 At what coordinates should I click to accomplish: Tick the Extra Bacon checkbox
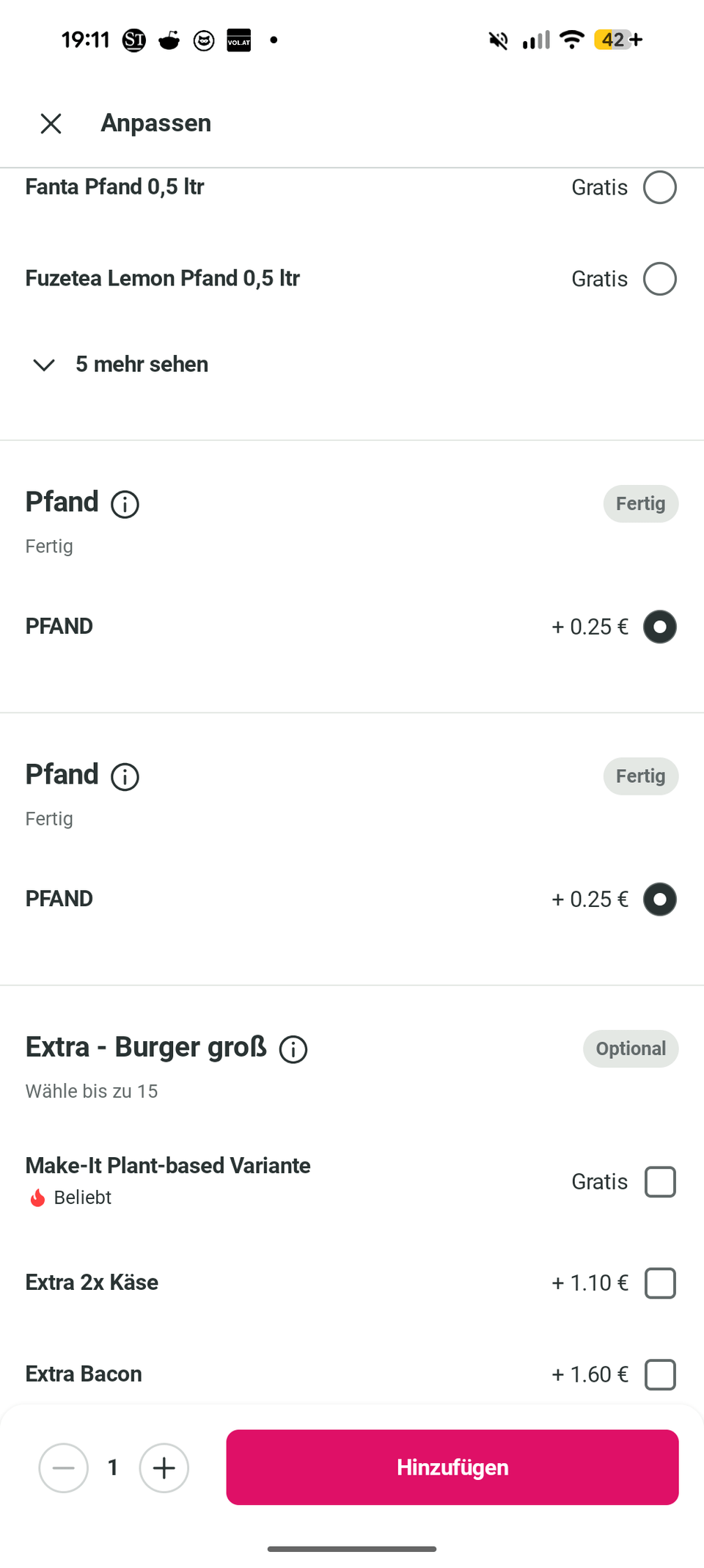[x=659, y=1374]
